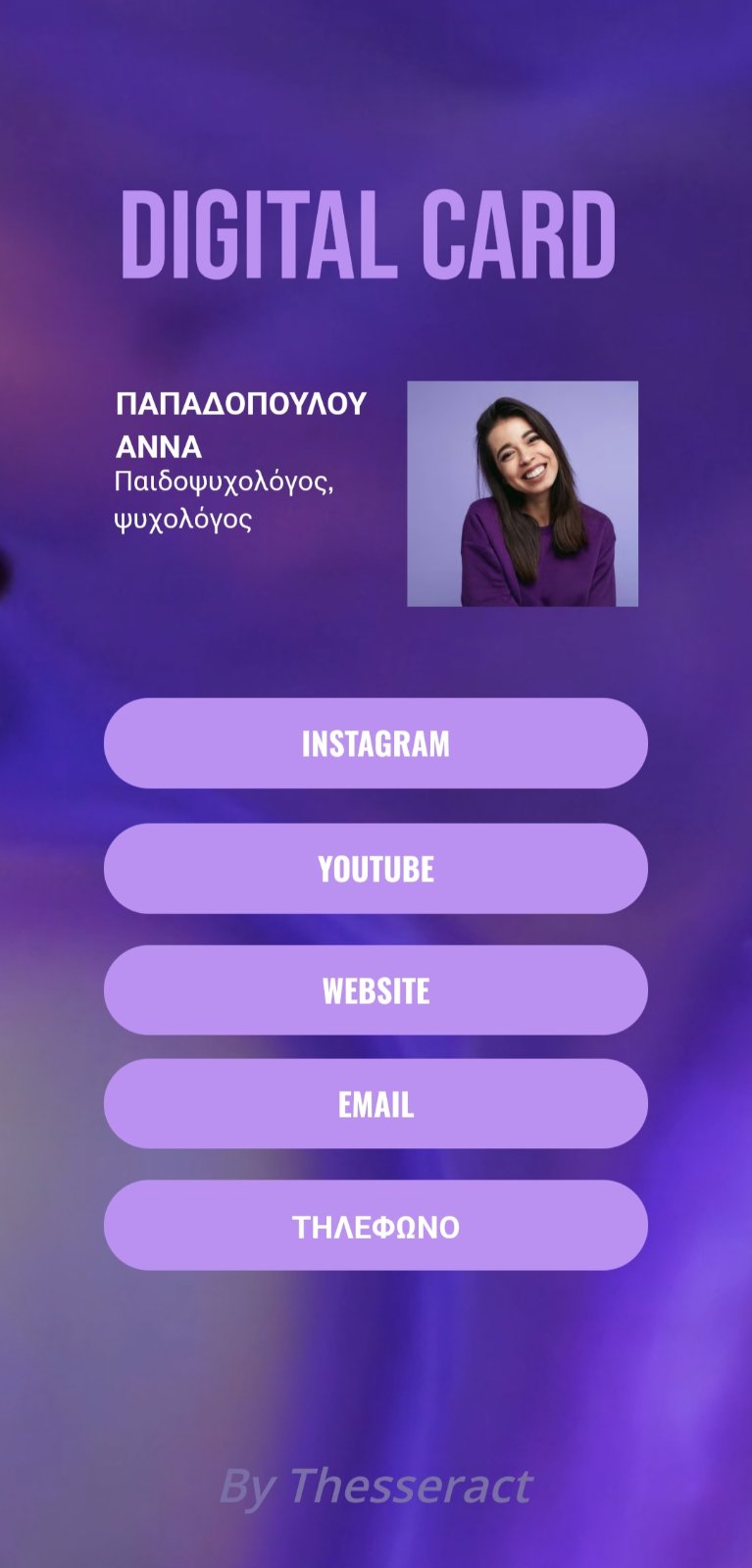Open the Instagram link button
Image resolution: width=752 pixels, height=1568 pixels.
(x=376, y=743)
